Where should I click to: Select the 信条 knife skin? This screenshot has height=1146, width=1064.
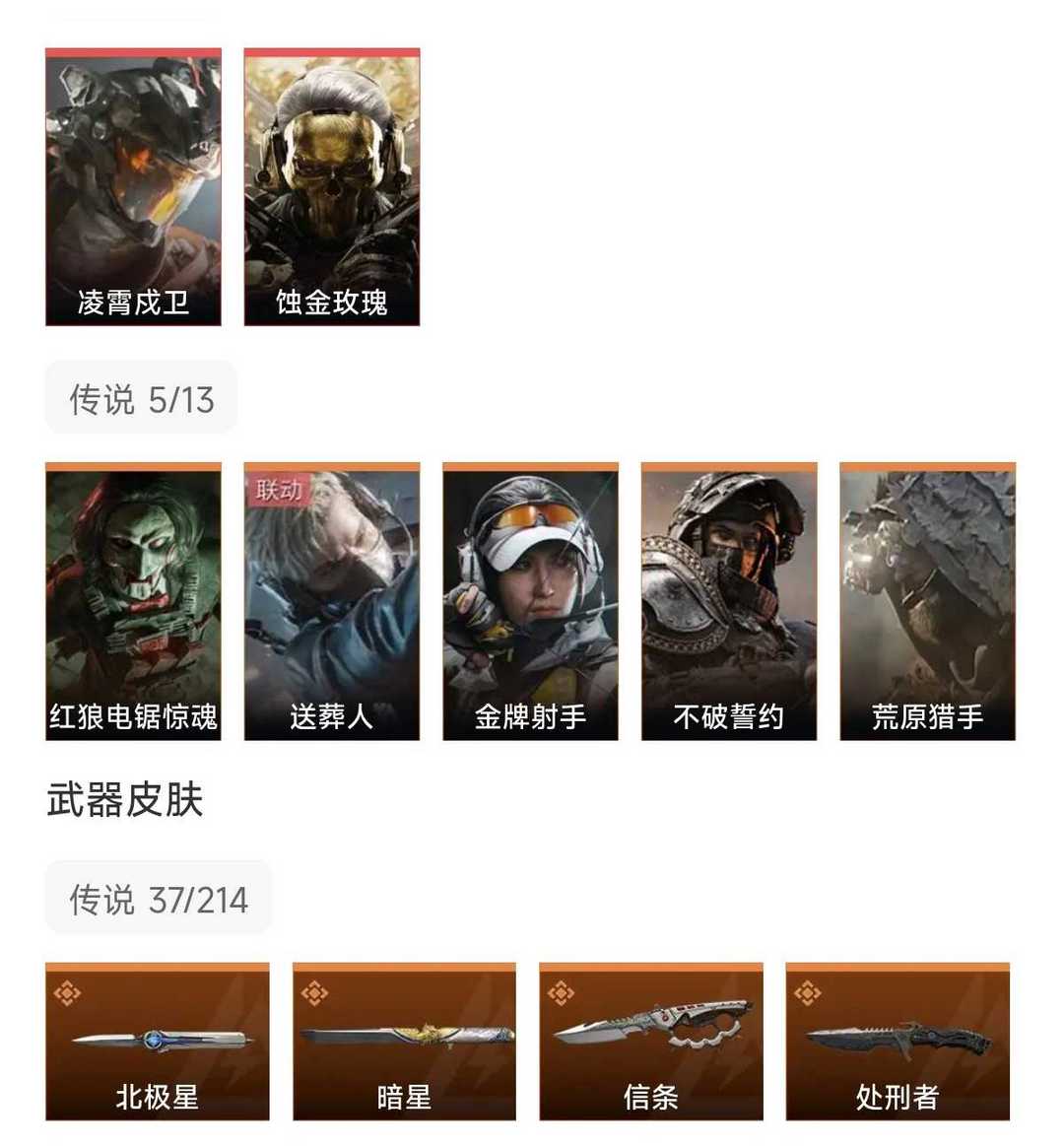coord(651,1043)
